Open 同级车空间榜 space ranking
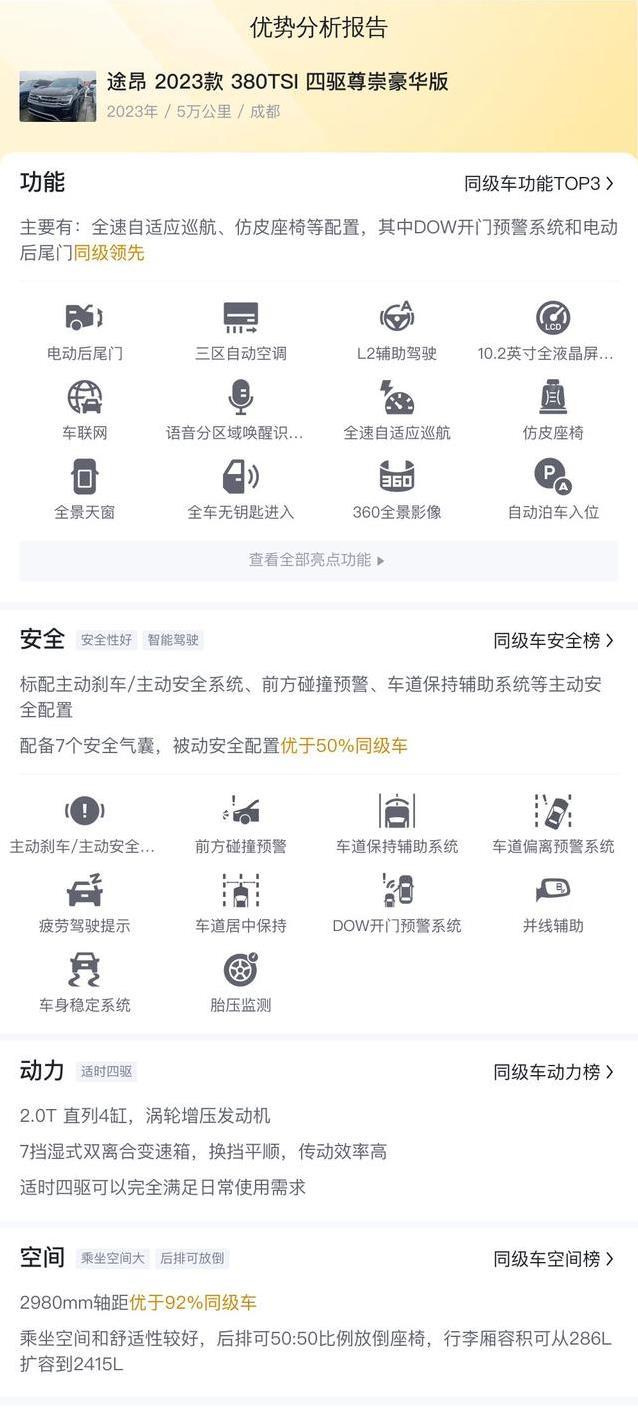 553,1259
